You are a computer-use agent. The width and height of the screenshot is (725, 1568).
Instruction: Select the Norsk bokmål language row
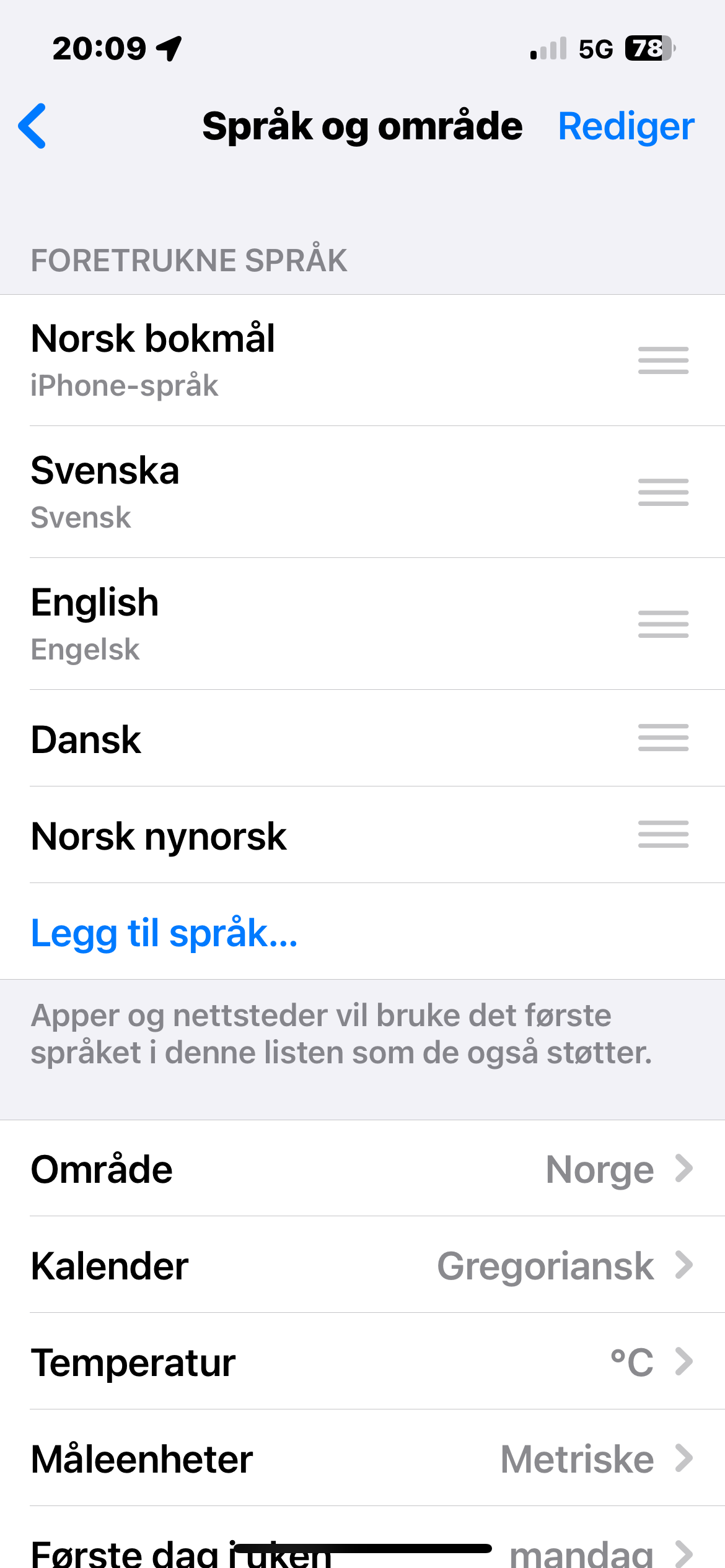pyautogui.click(x=310, y=360)
